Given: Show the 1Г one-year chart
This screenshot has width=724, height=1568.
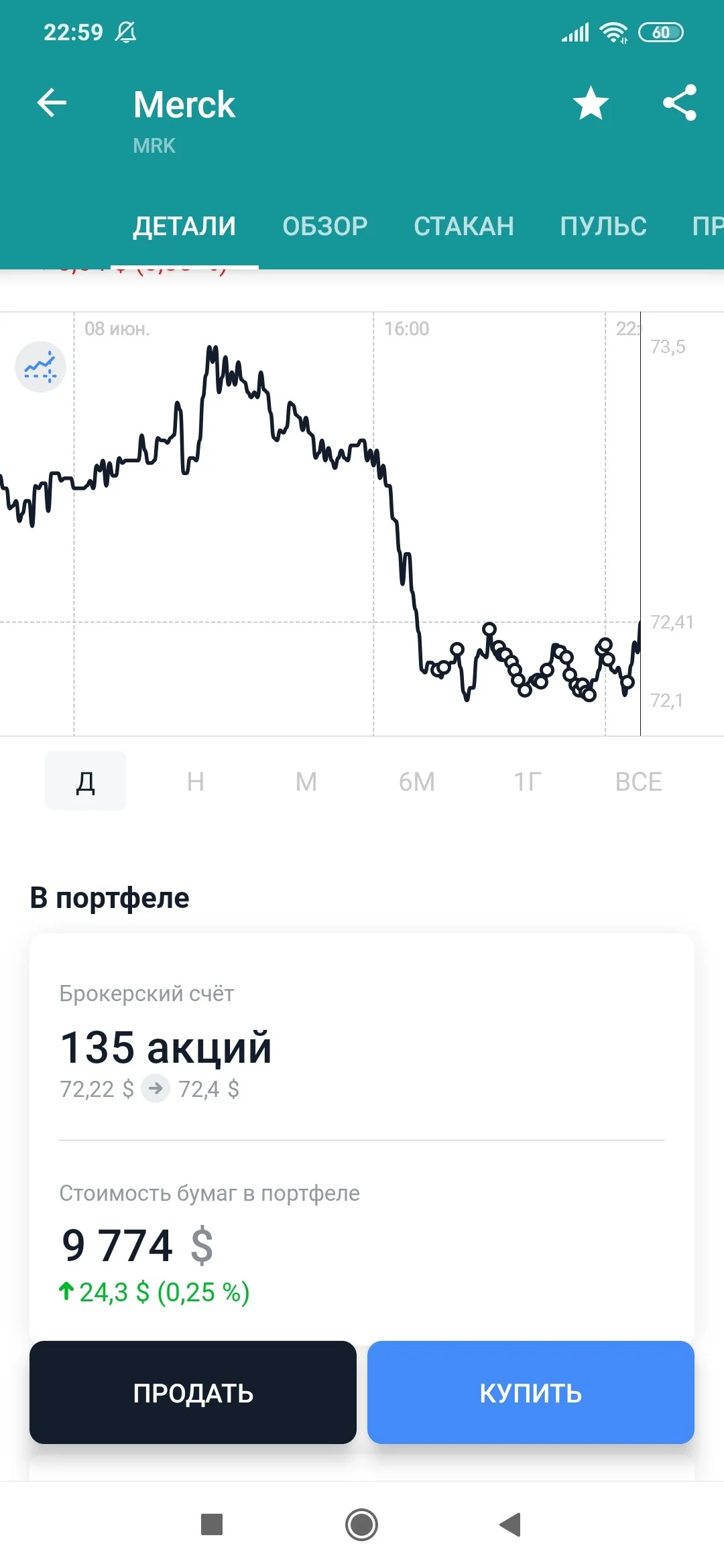Looking at the screenshot, I should (528, 781).
